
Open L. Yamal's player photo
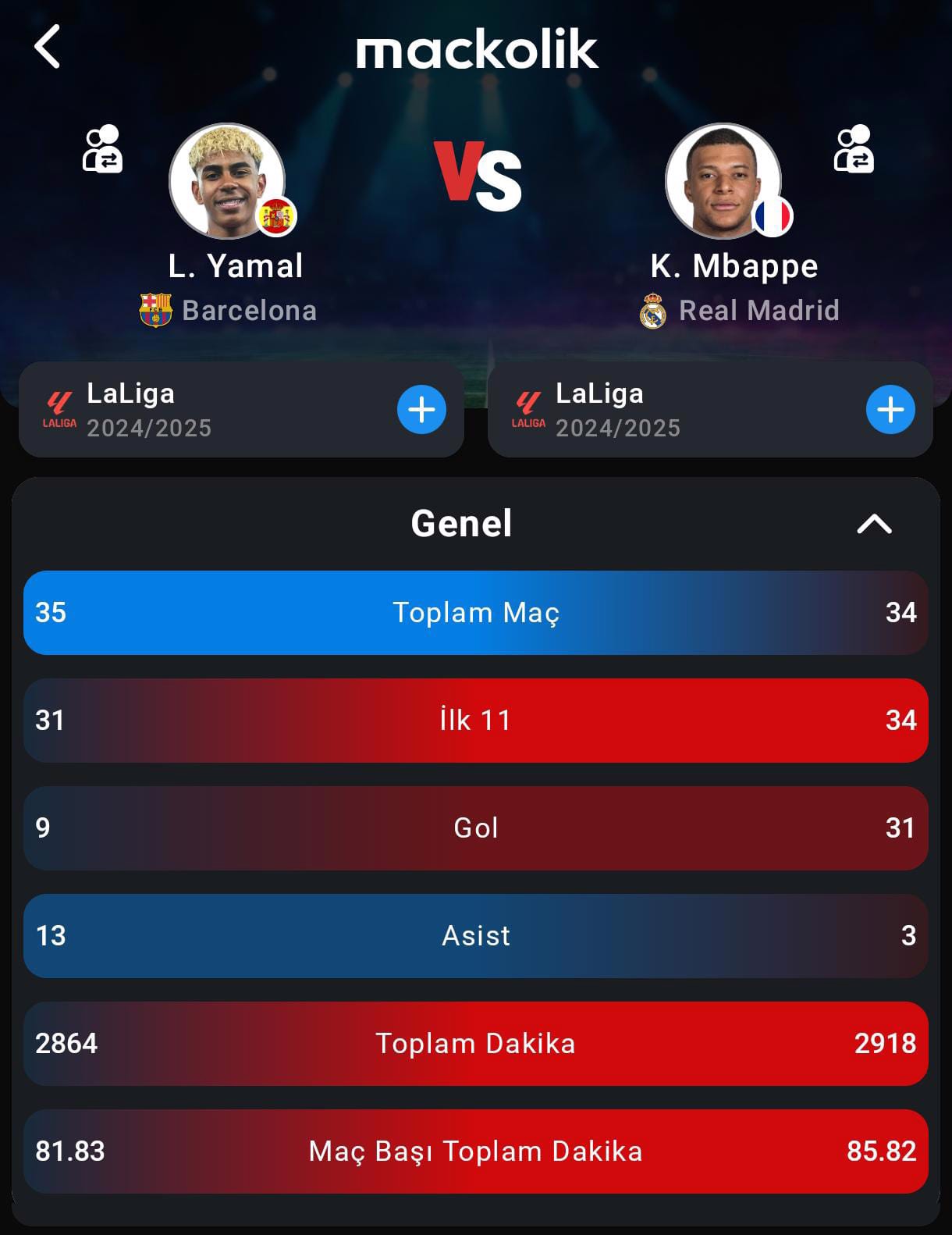(x=227, y=181)
